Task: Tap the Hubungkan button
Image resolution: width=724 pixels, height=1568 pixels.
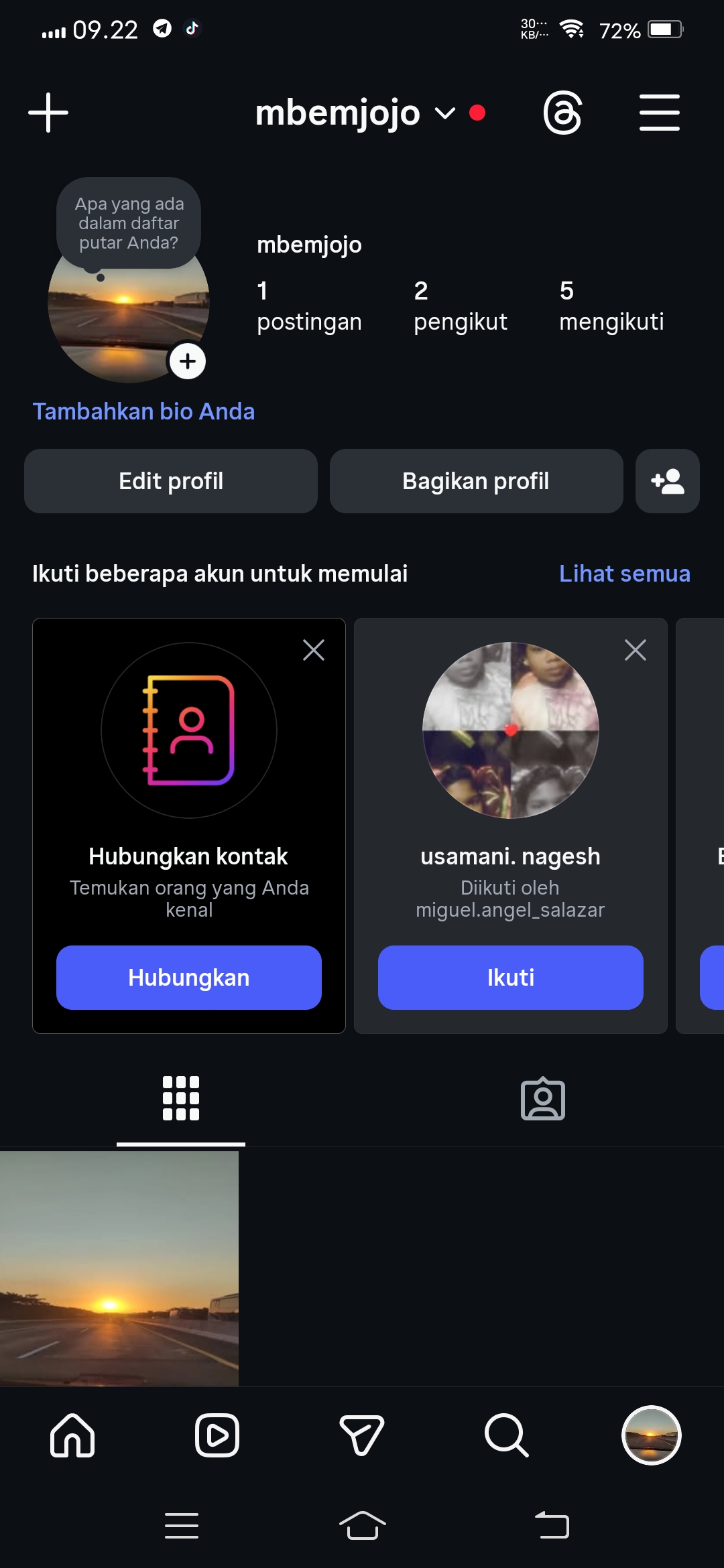Action: tap(189, 978)
